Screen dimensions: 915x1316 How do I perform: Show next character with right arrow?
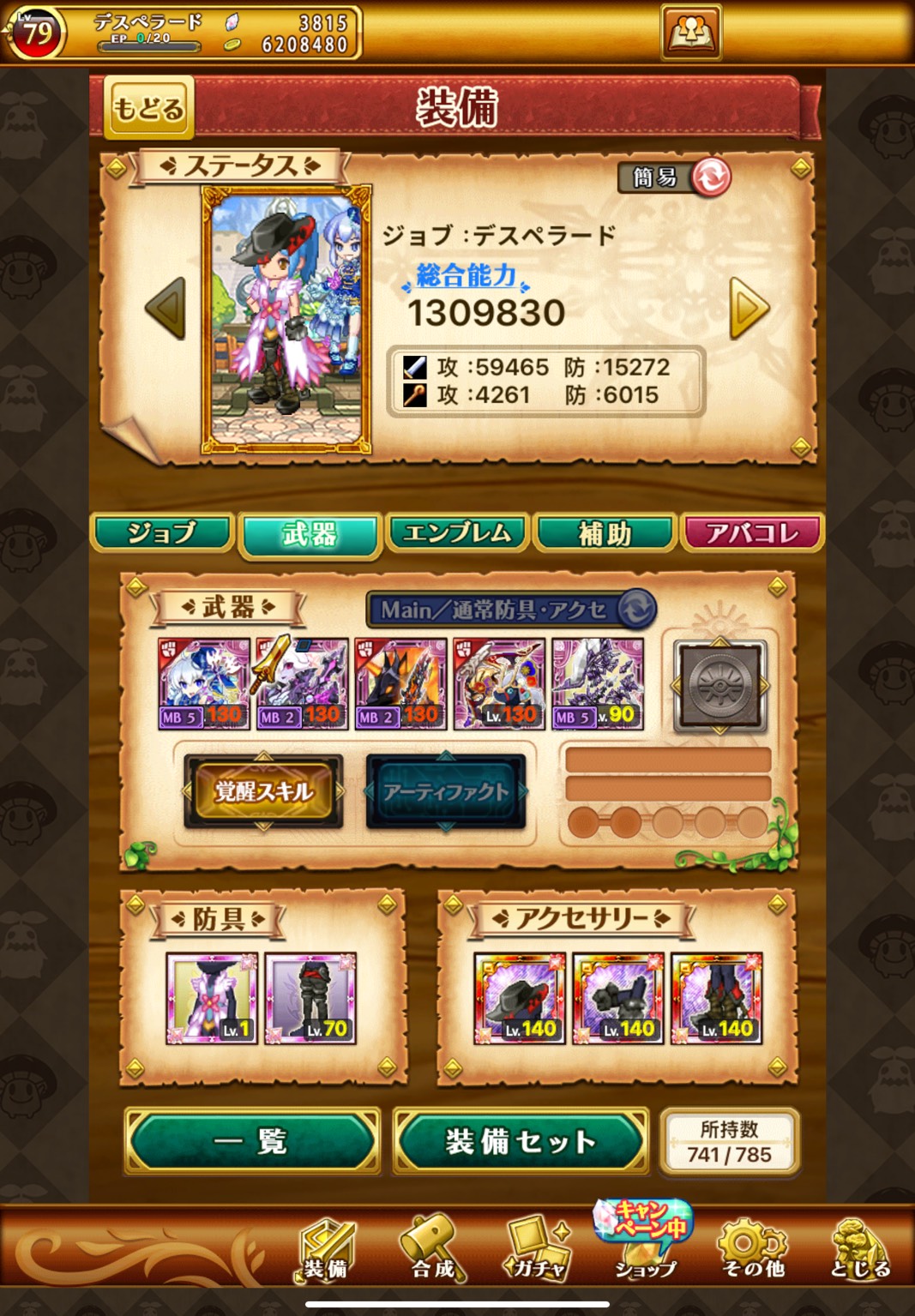(x=749, y=309)
